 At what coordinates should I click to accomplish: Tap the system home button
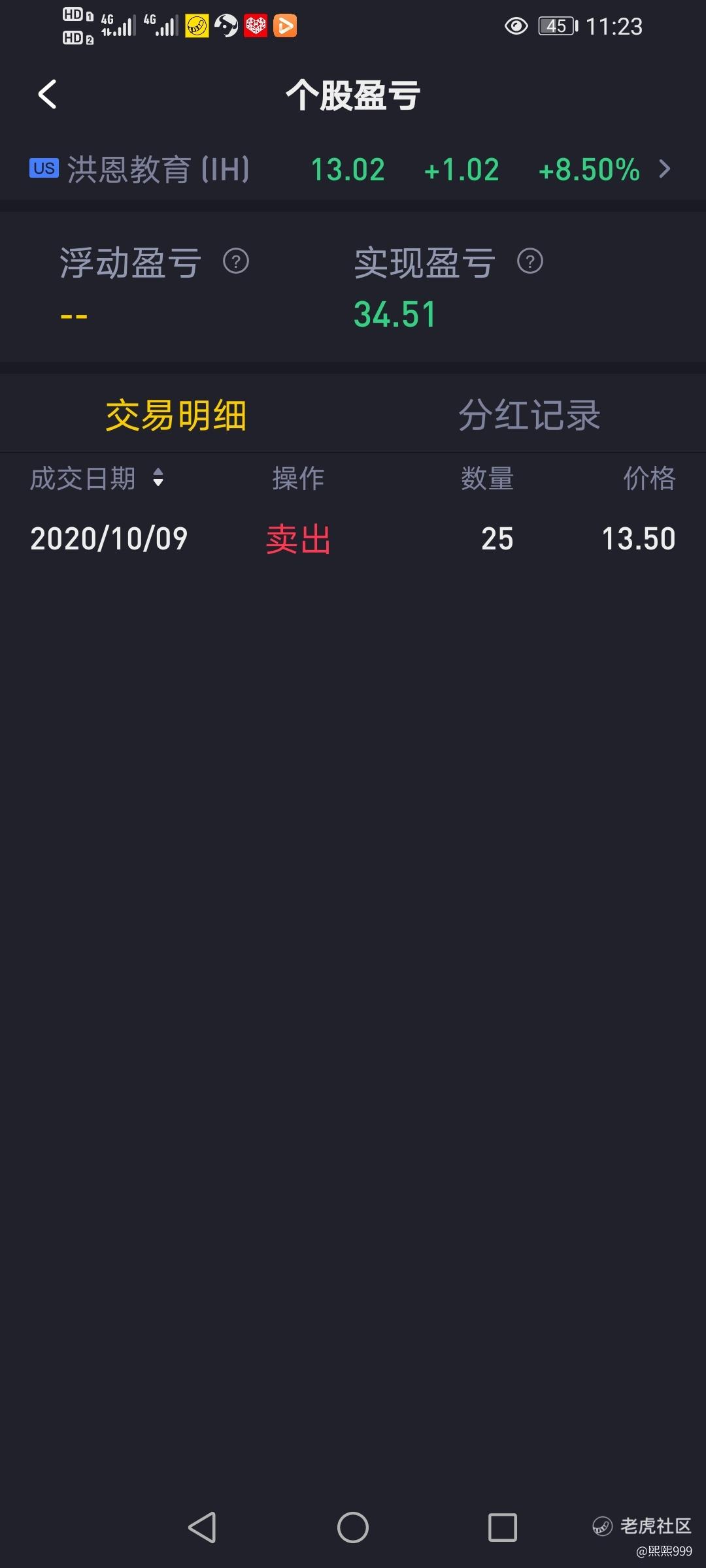(353, 1527)
